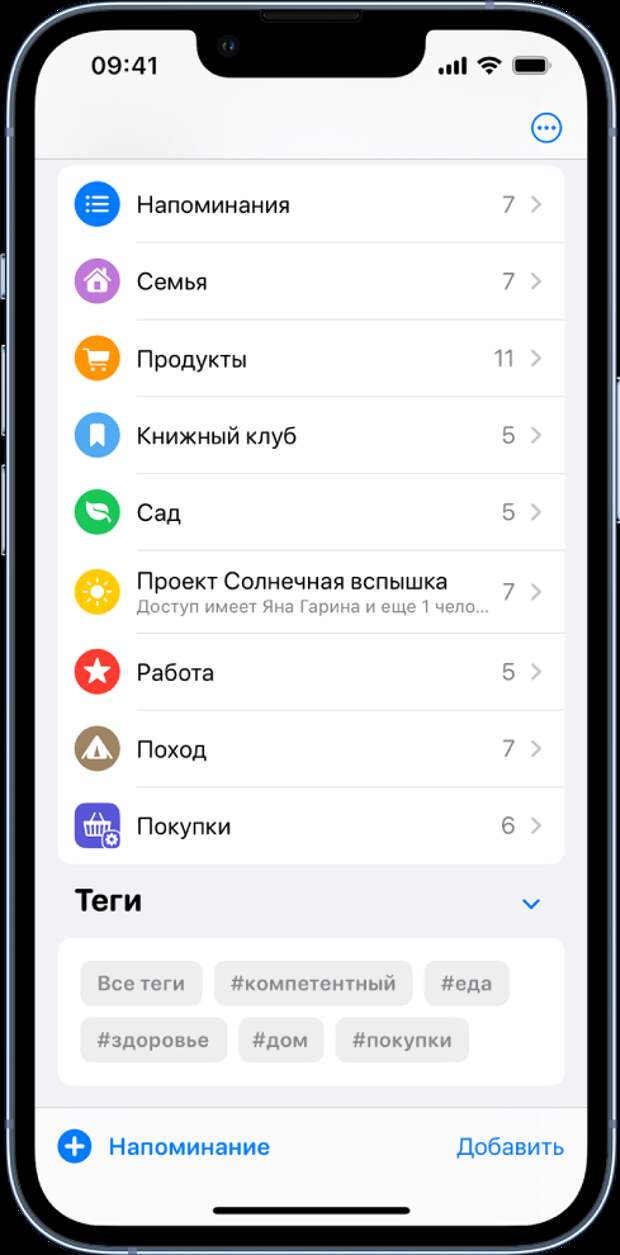This screenshot has height=1255, width=620.
Task: Open the Работа list
Action: point(311,672)
